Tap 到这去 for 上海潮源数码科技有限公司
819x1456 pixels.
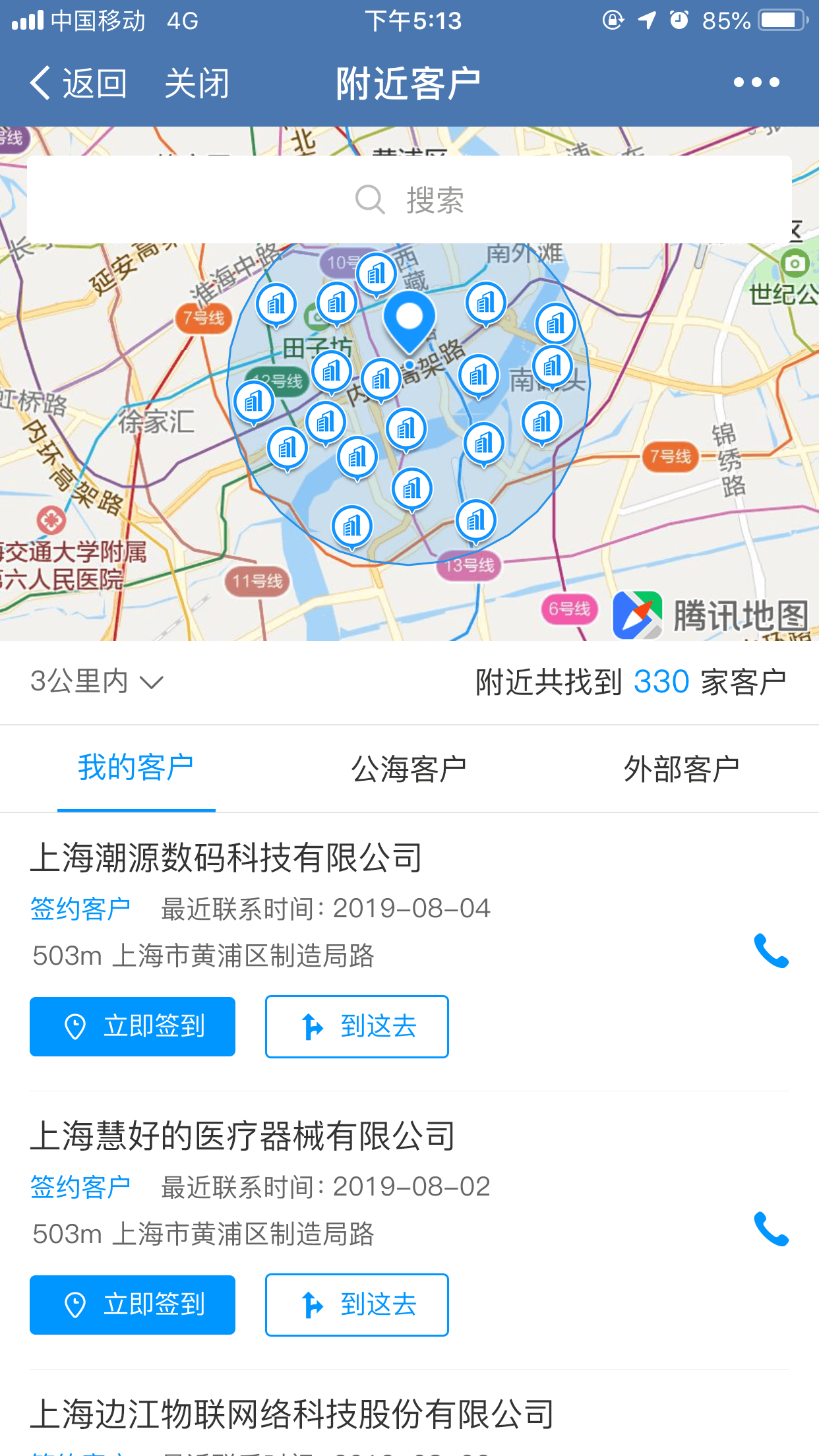(357, 1026)
